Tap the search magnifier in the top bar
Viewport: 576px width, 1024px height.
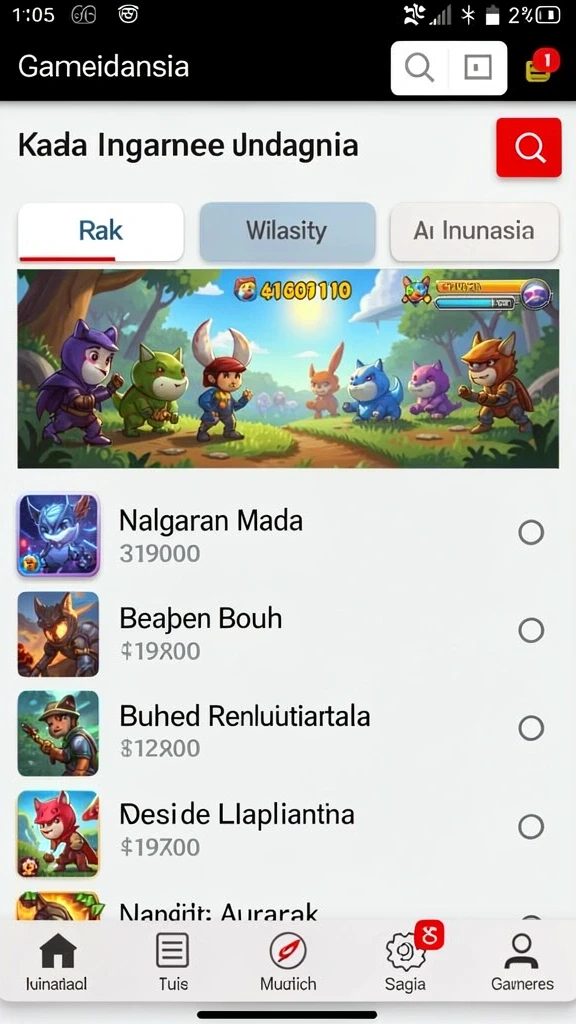pos(419,67)
